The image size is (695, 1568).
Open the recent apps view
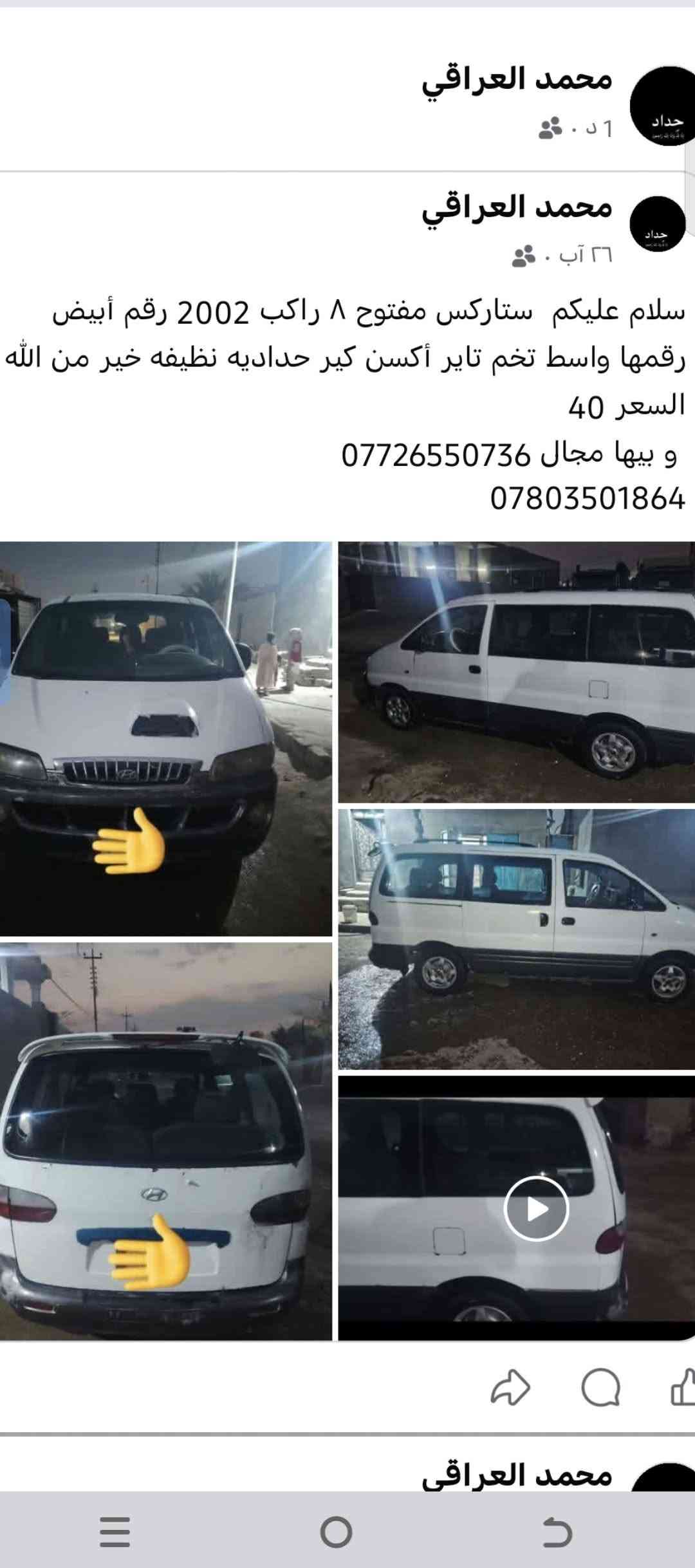click(x=116, y=1533)
